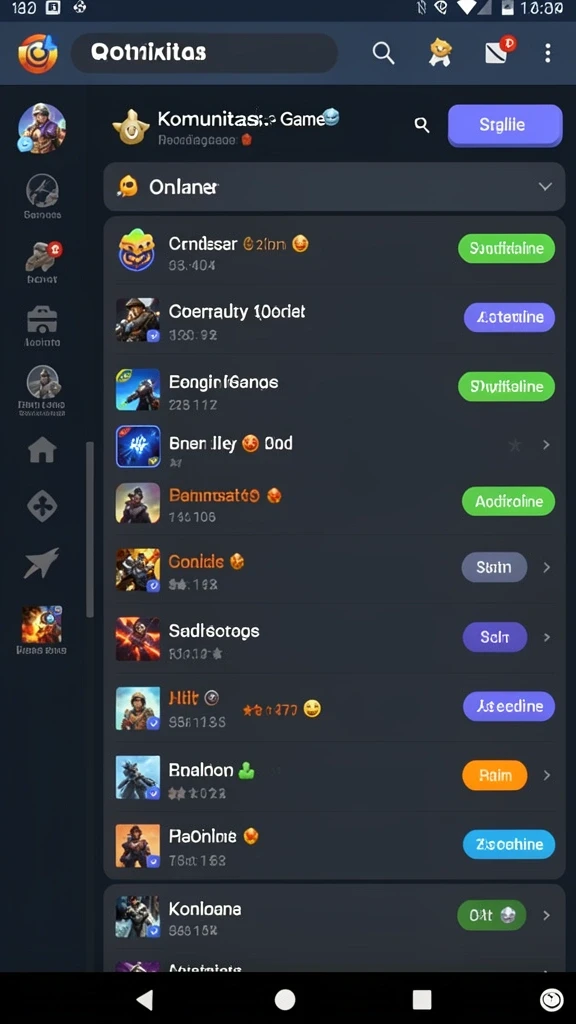Tap the grey Ssltn button beside Gonlide
Image resolution: width=576 pixels, height=1024 pixels.
click(x=494, y=568)
